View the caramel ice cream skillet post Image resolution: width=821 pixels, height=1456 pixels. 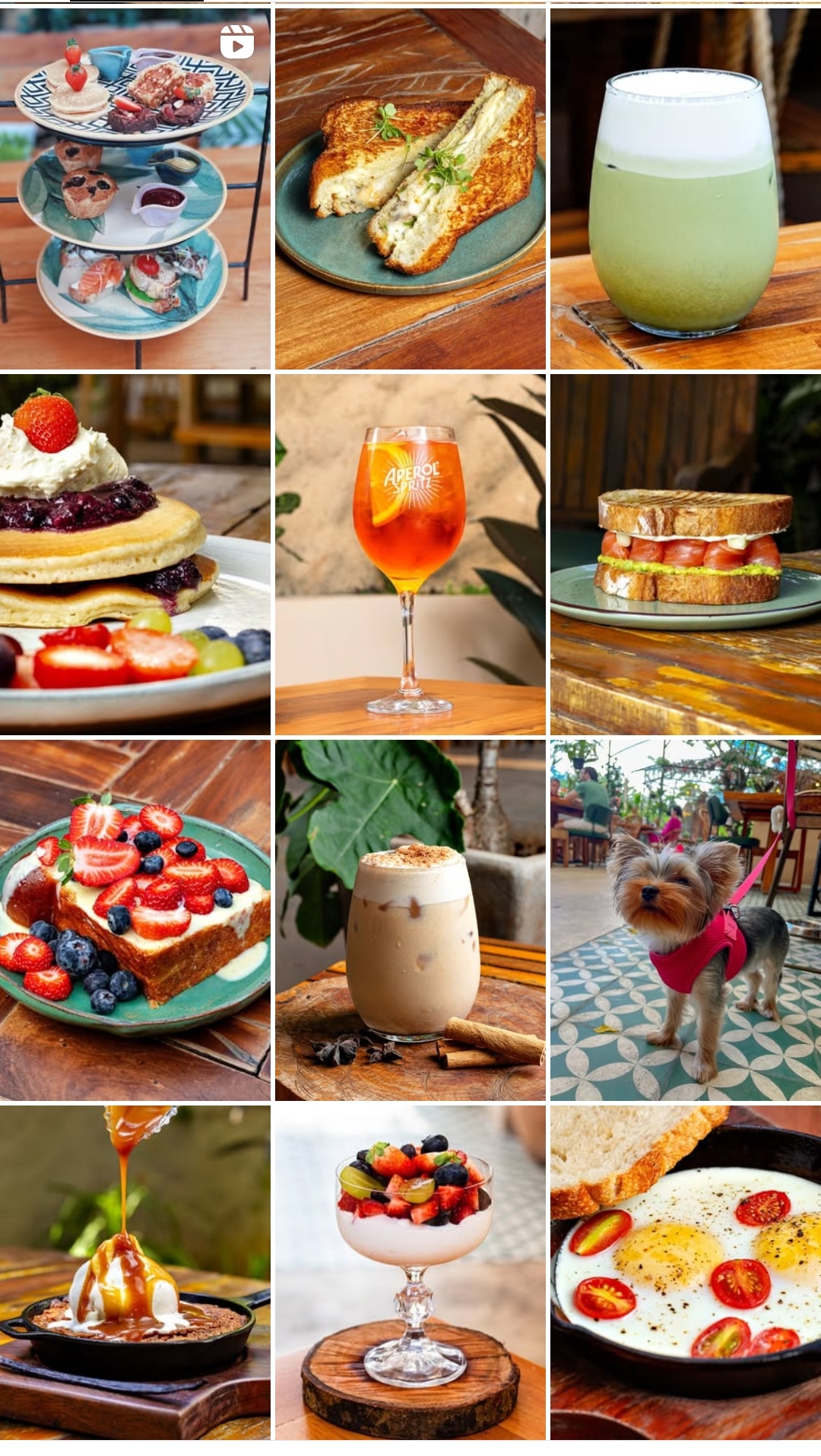pyautogui.click(x=135, y=1271)
